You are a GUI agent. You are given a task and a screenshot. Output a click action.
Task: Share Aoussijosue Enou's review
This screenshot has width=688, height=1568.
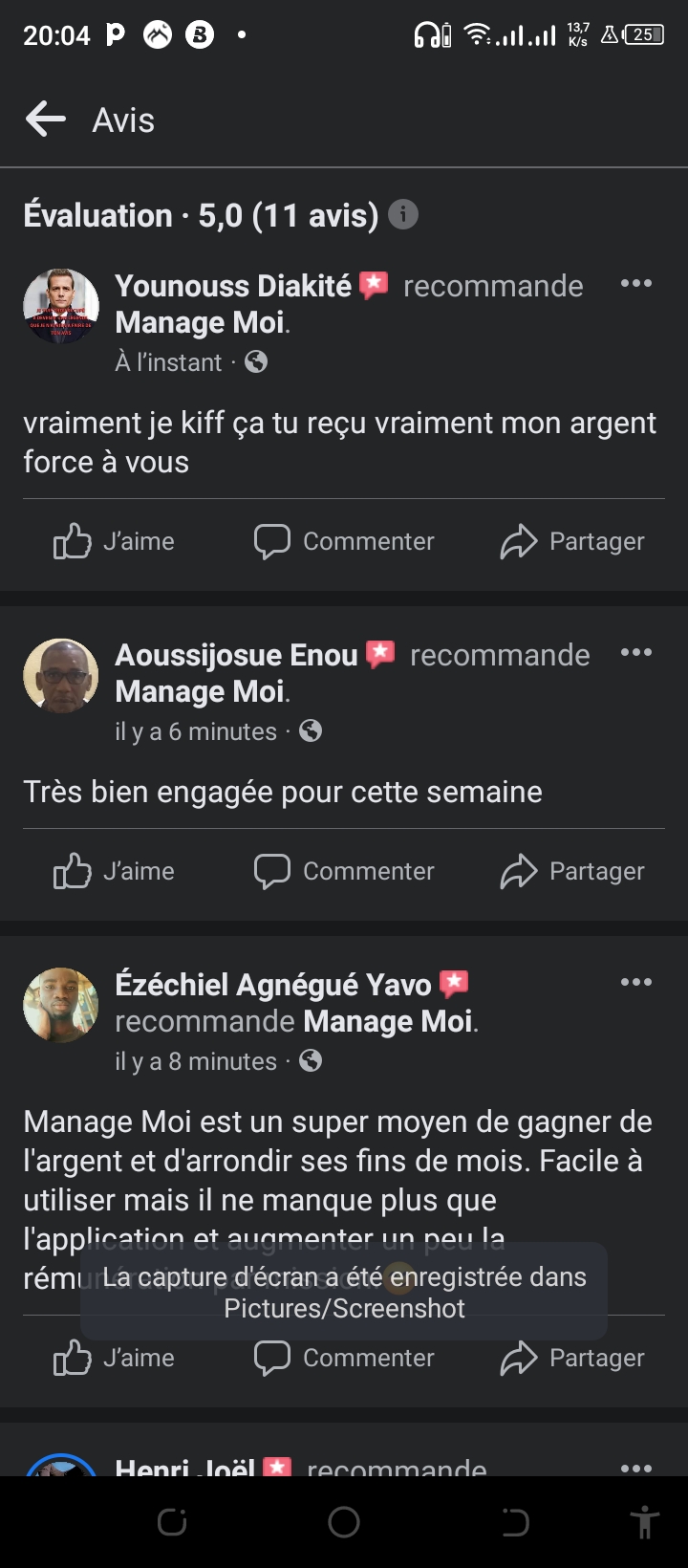point(572,871)
